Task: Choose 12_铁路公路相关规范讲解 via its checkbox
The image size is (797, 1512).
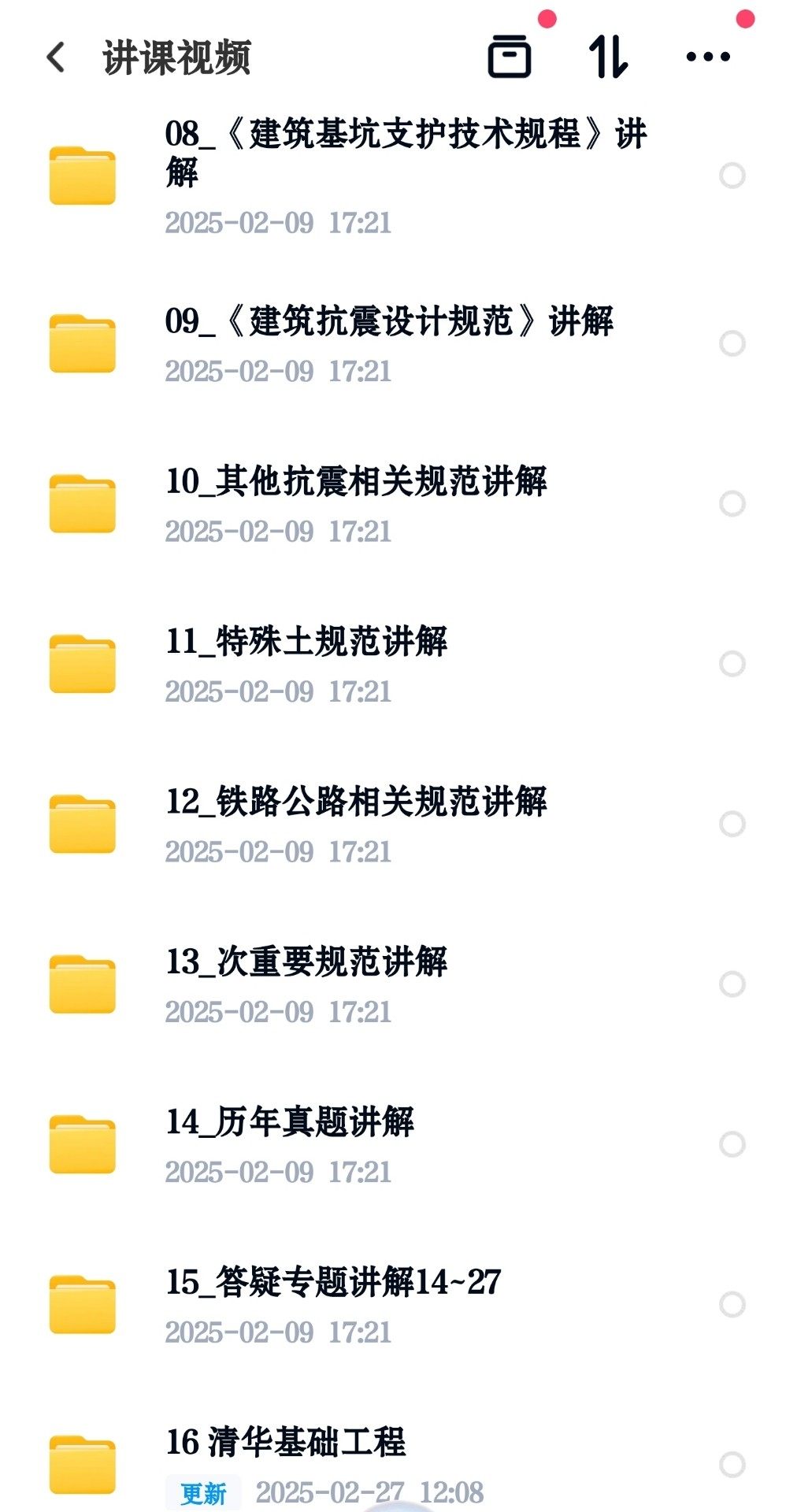Action: click(x=732, y=824)
